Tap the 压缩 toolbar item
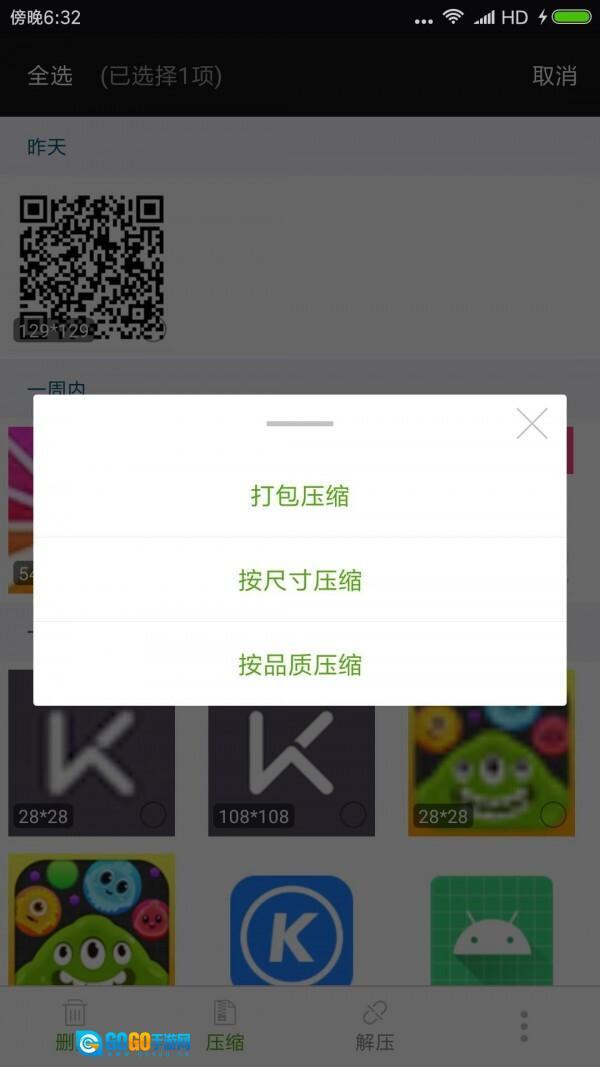The height and width of the screenshot is (1067, 600). click(225, 1027)
